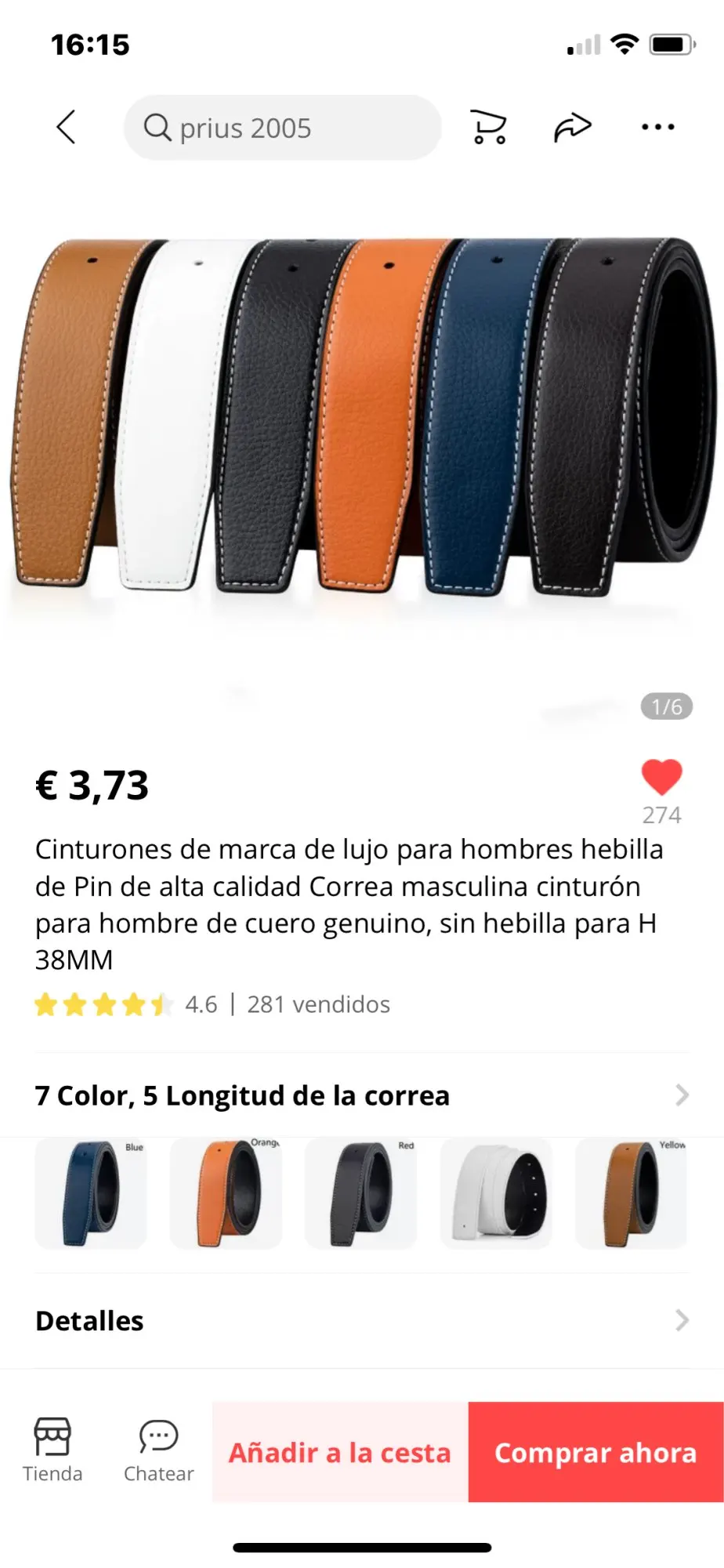
Task: Go back using the top arrow
Action: [x=67, y=127]
